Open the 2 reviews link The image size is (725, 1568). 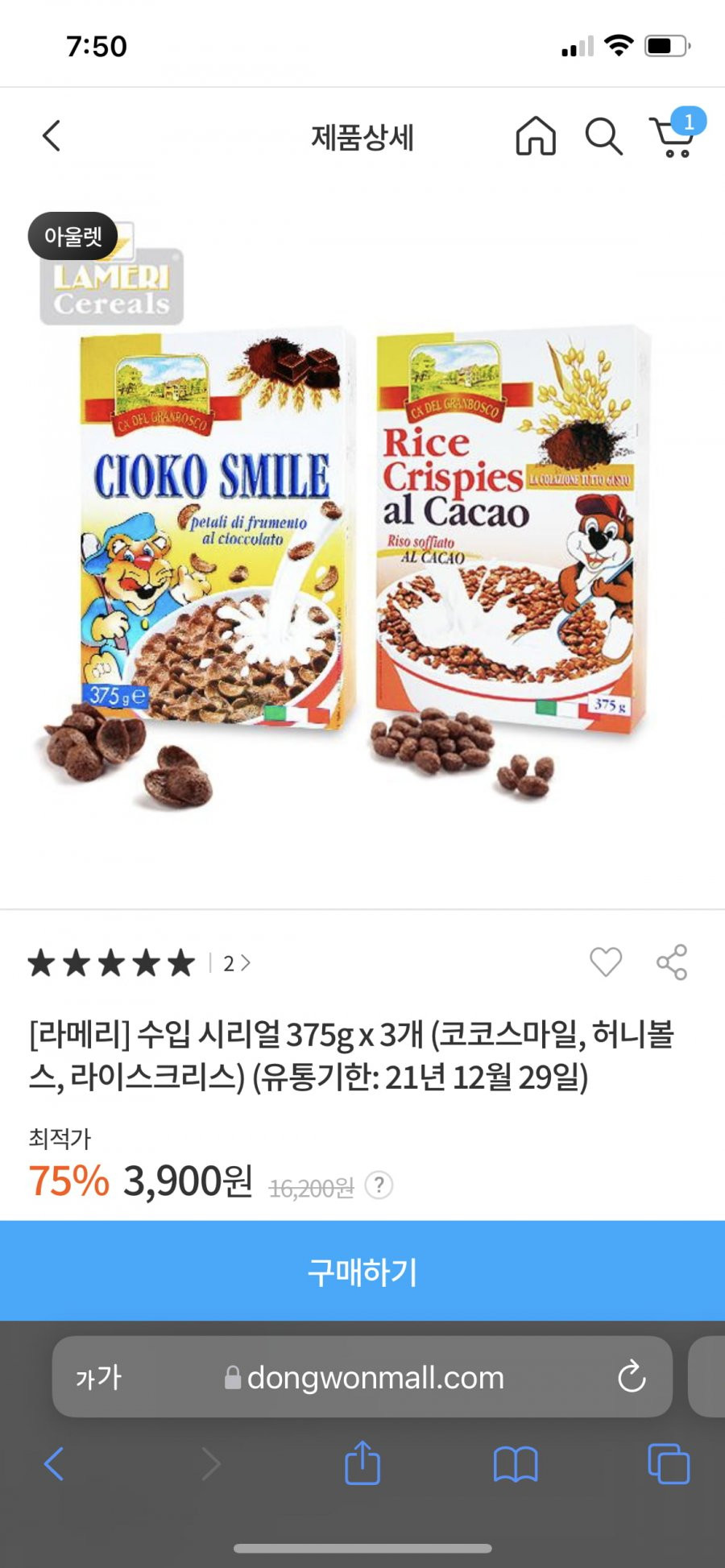pos(236,963)
